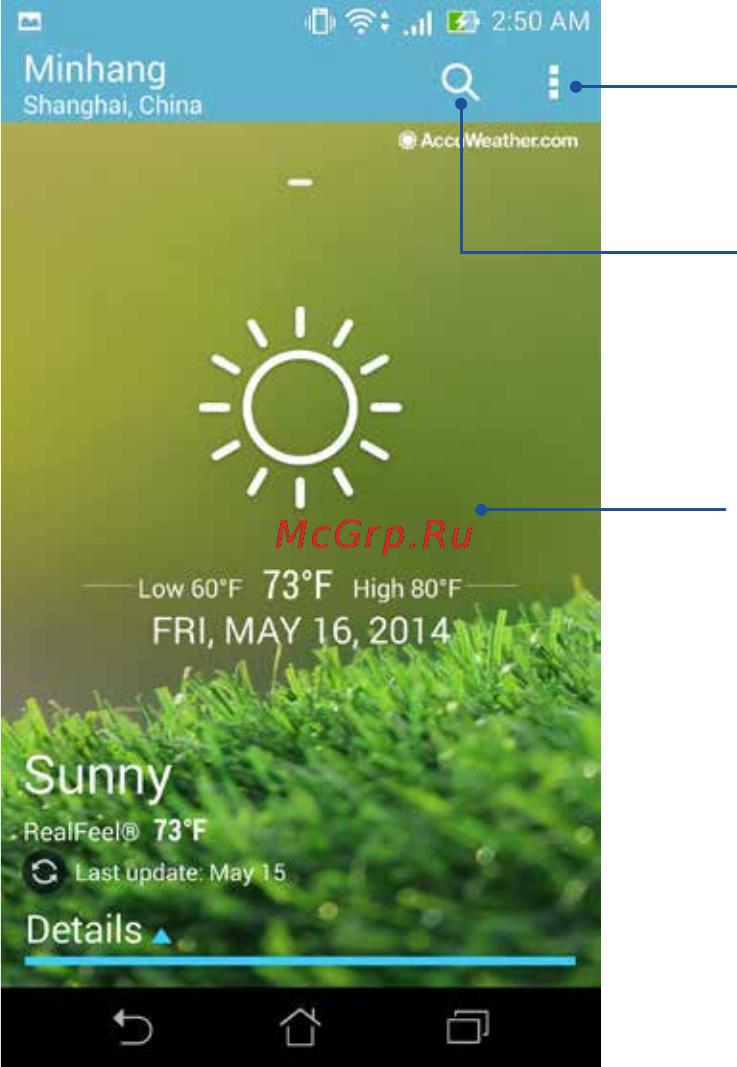Image resolution: width=737 pixels, height=1067 pixels.
Task: Open the three-dot overflow menu
Action: [553, 83]
